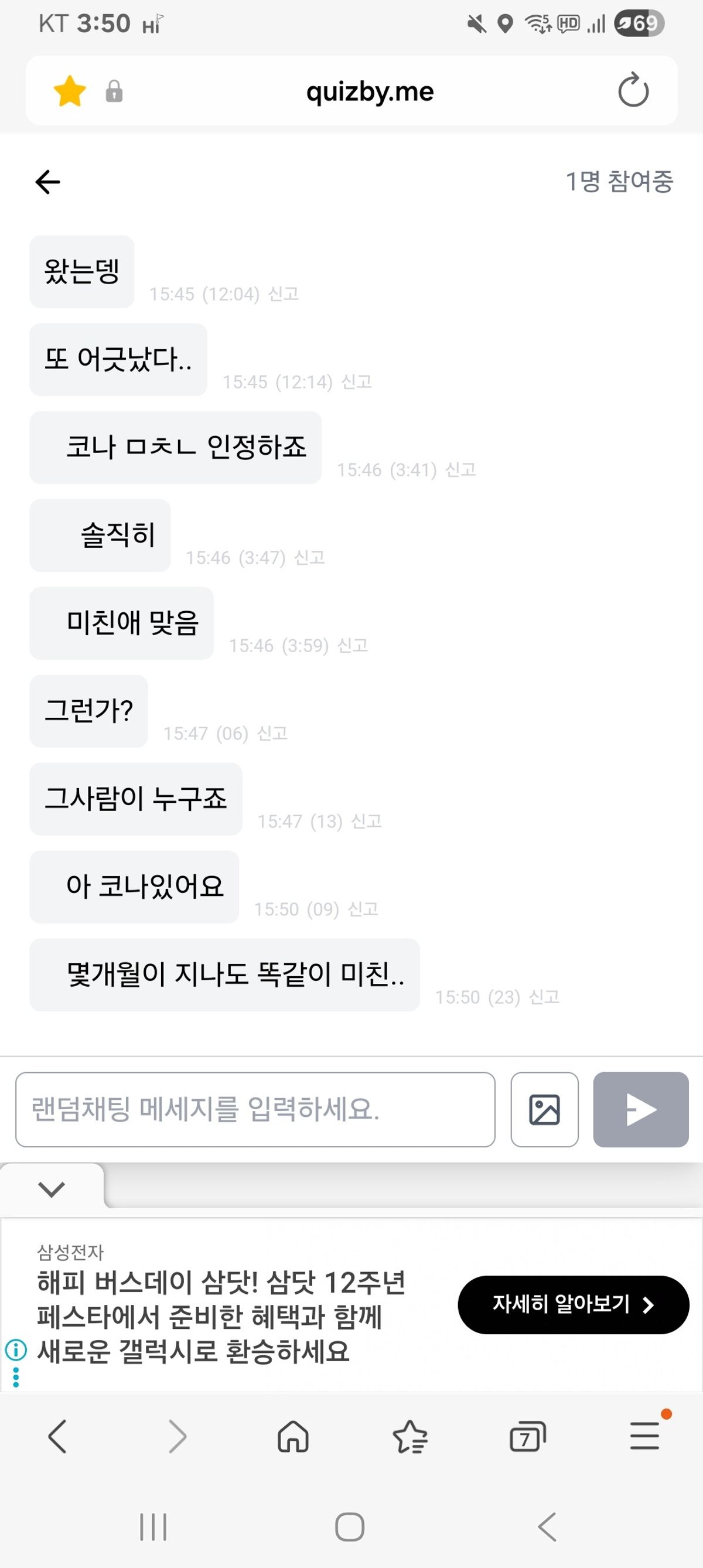Send the chat message

[x=640, y=1109]
